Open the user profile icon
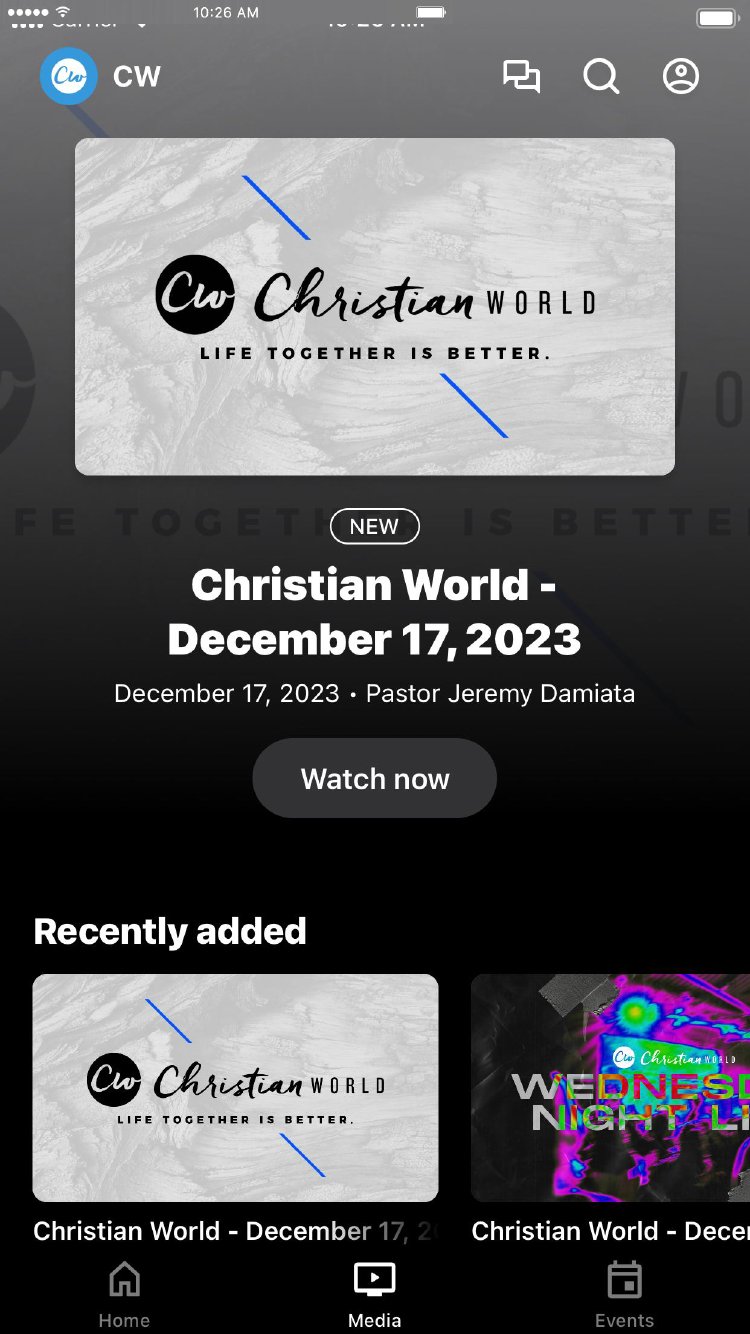Viewport: 750px width, 1334px height. [681, 77]
